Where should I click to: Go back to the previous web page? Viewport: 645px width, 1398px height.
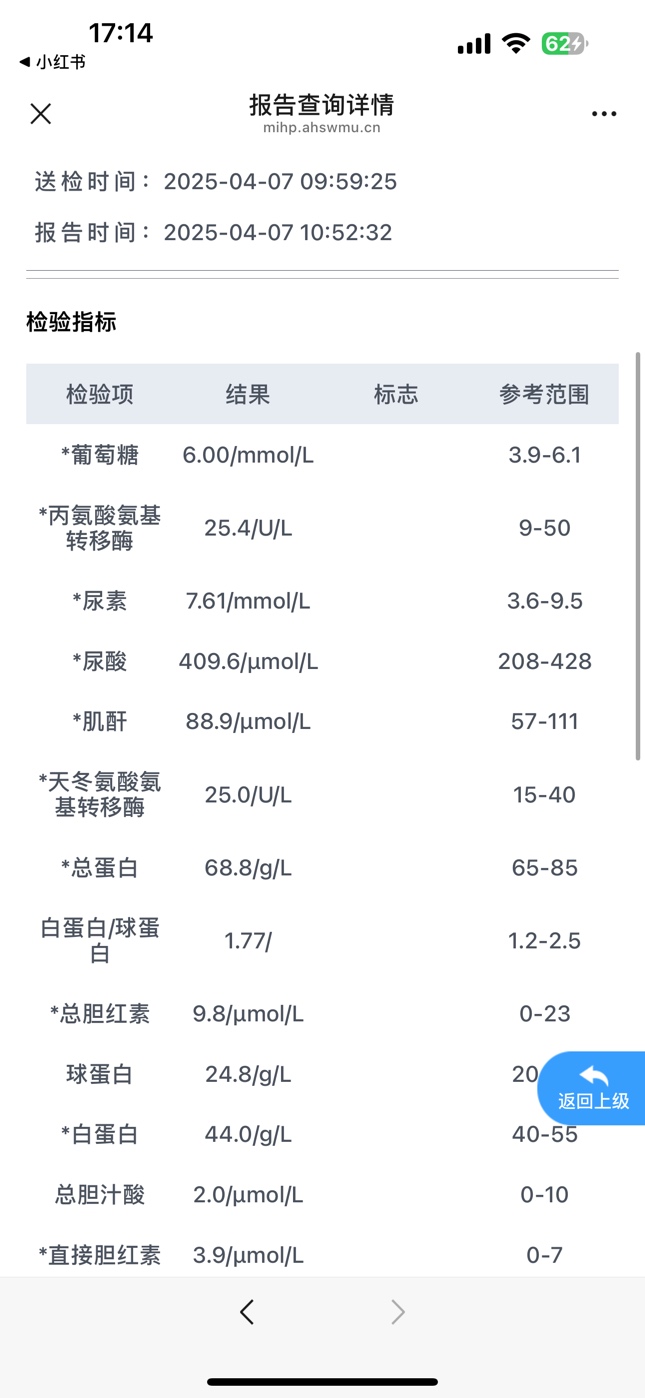click(x=247, y=1312)
